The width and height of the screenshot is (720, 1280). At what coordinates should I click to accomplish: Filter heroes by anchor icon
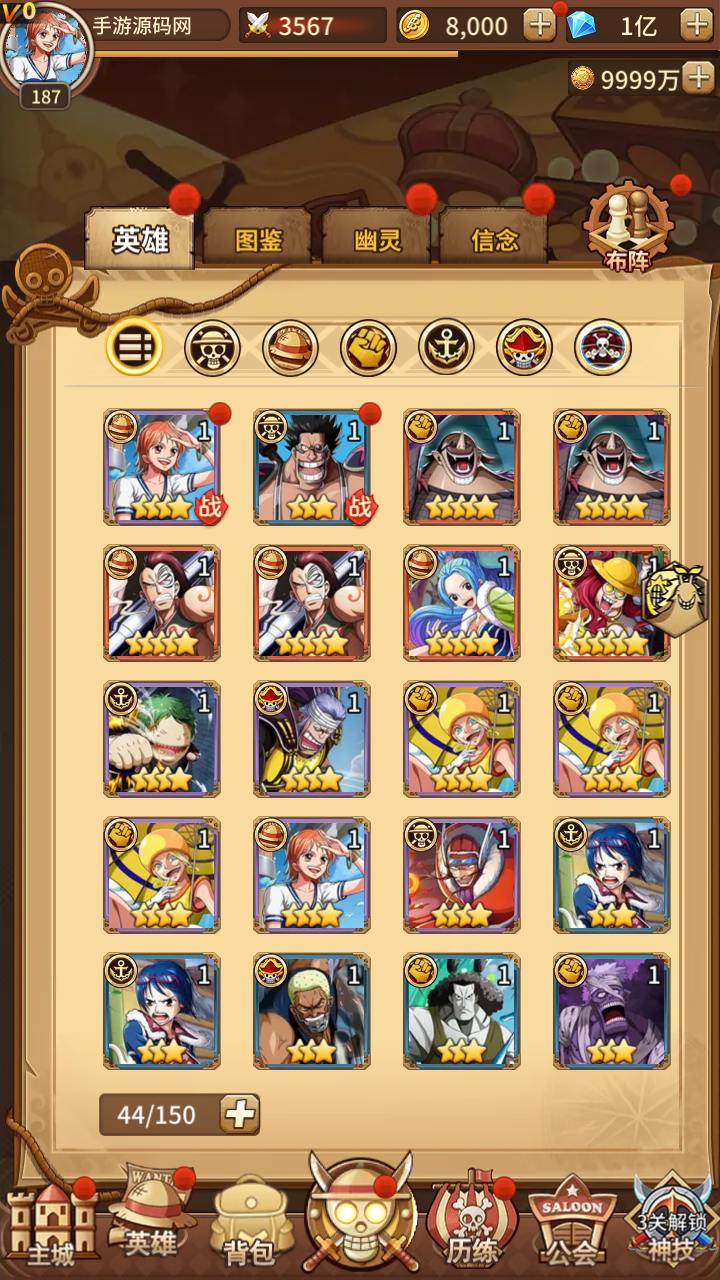click(x=446, y=347)
